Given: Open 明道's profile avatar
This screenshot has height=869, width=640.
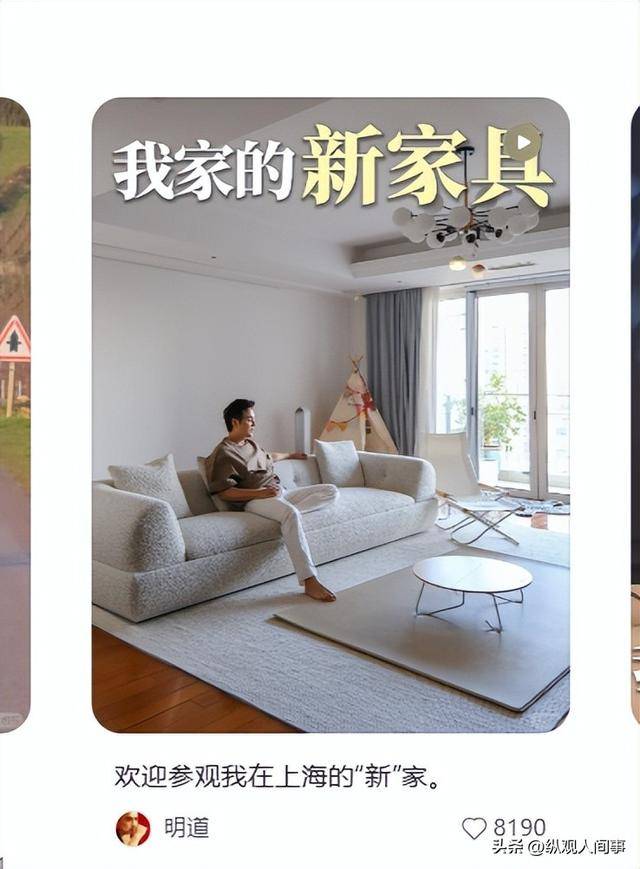Looking at the screenshot, I should [x=133, y=828].
